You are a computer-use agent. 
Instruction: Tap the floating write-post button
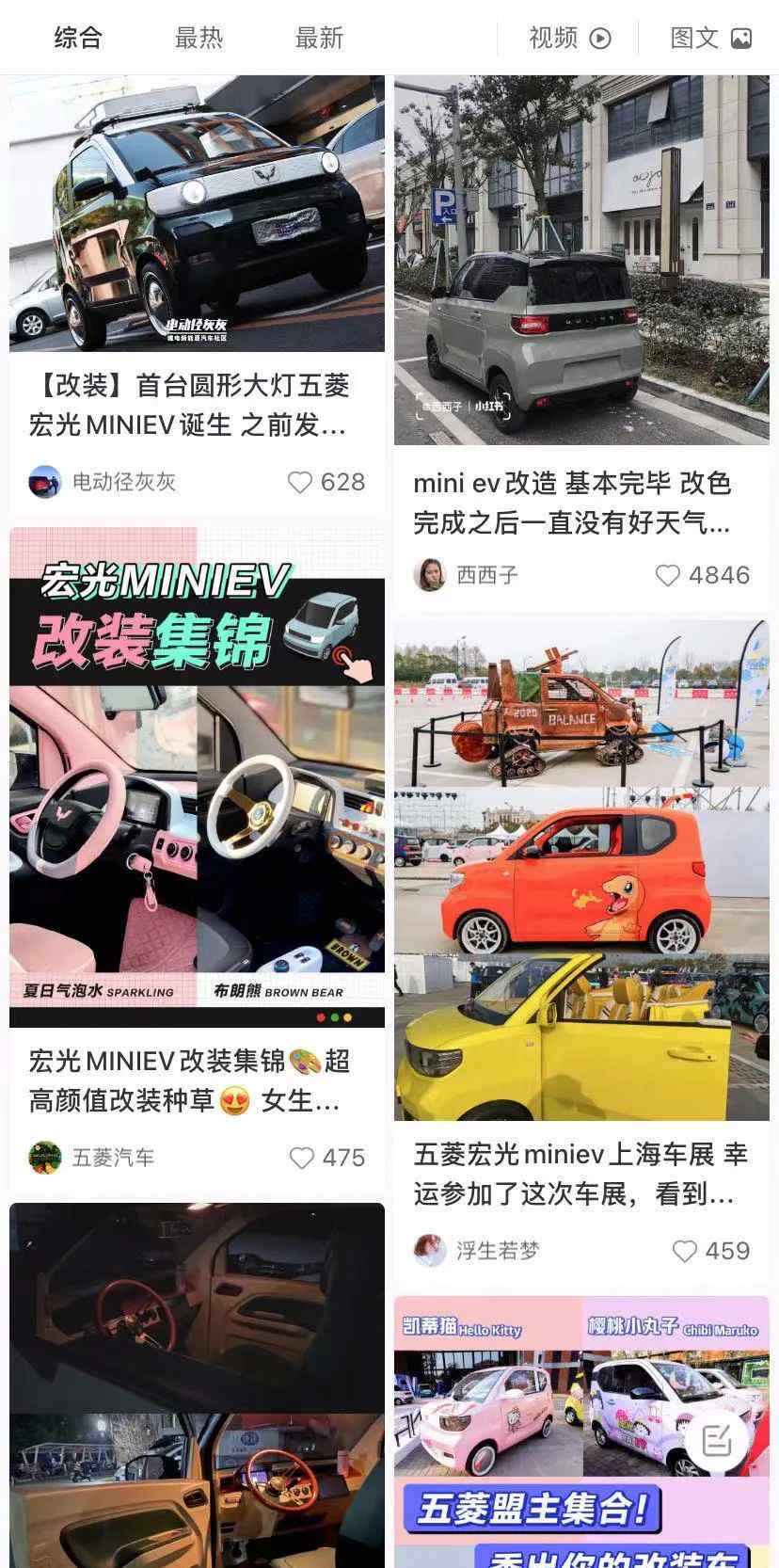pos(717,1440)
